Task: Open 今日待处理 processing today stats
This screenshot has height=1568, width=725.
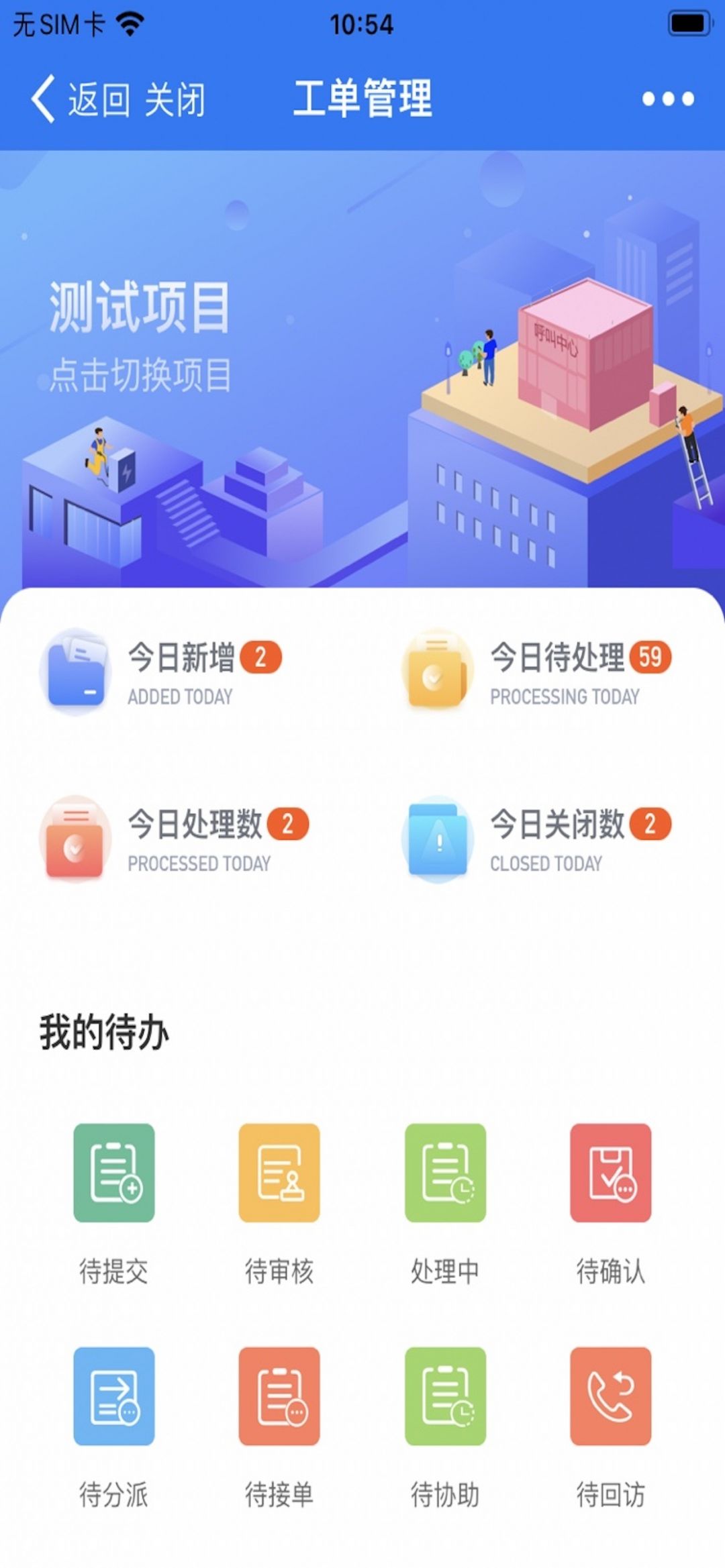Action: (x=537, y=672)
